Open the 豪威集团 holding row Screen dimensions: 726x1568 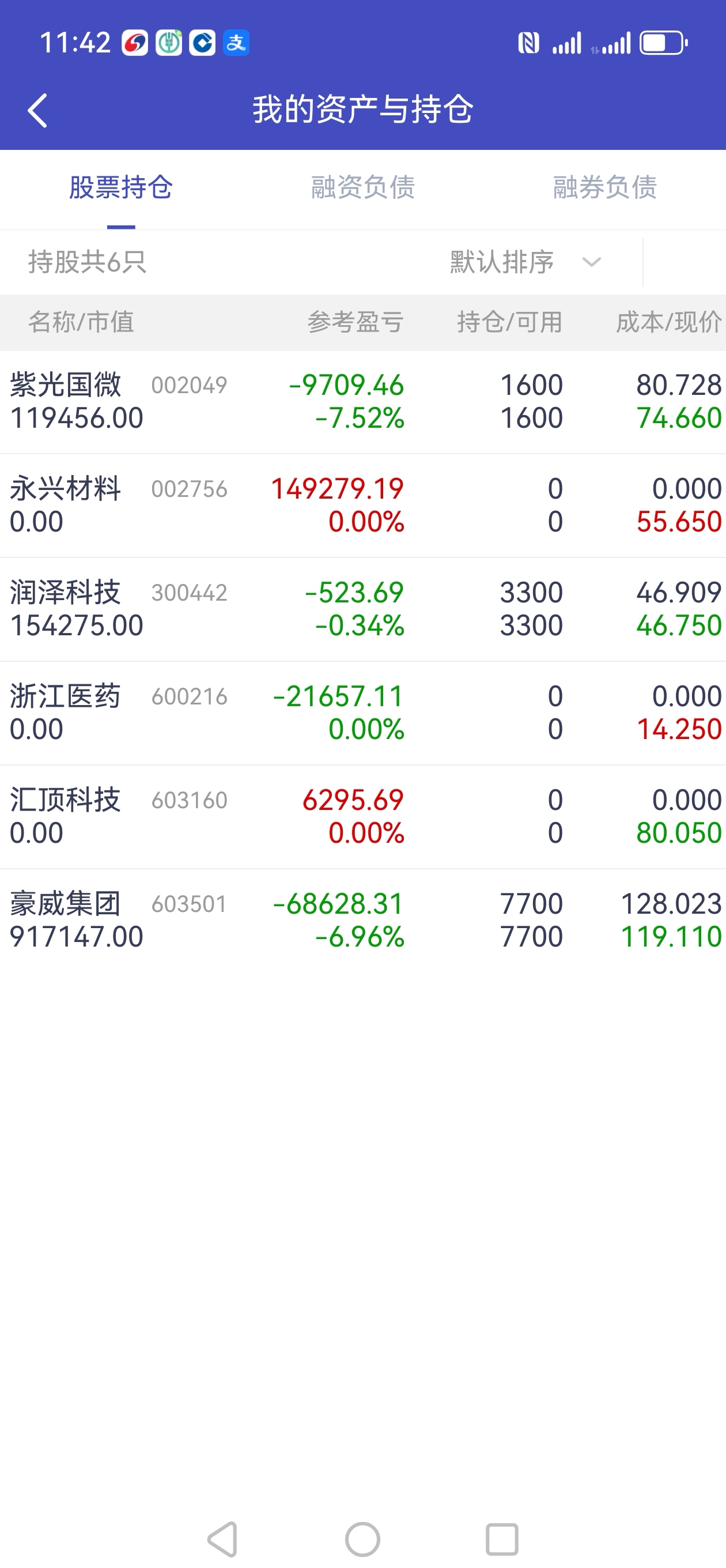(x=362, y=921)
